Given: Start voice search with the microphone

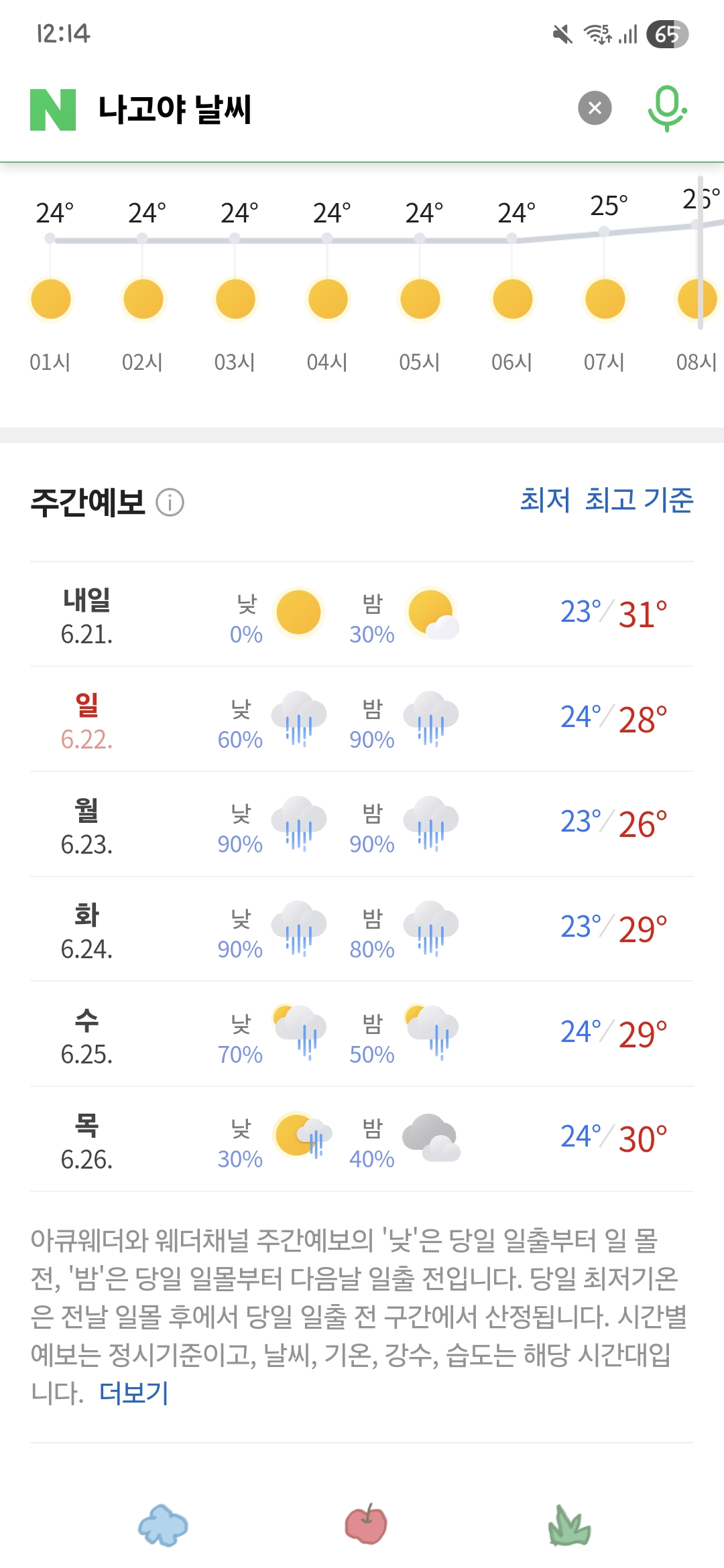Looking at the screenshot, I should point(667,109).
